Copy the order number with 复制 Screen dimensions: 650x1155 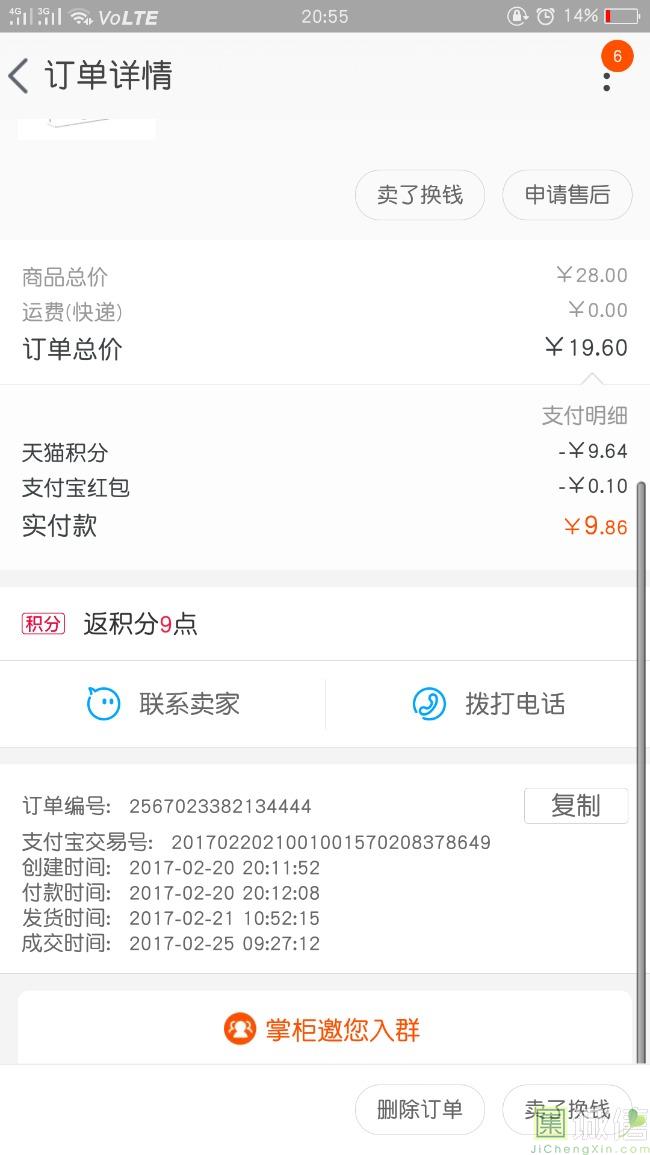(575, 805)
